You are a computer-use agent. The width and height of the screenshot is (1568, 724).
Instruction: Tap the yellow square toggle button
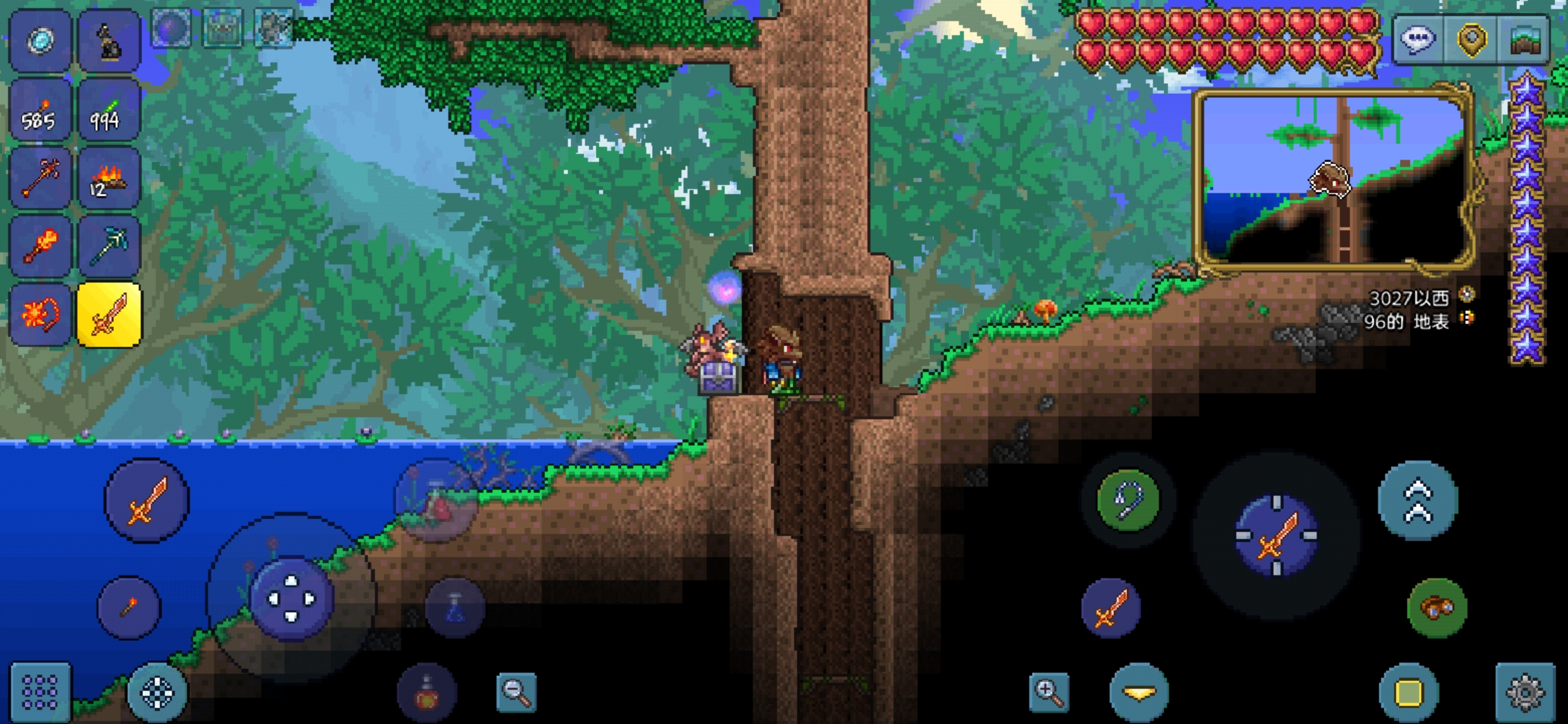coord(1408,692)
